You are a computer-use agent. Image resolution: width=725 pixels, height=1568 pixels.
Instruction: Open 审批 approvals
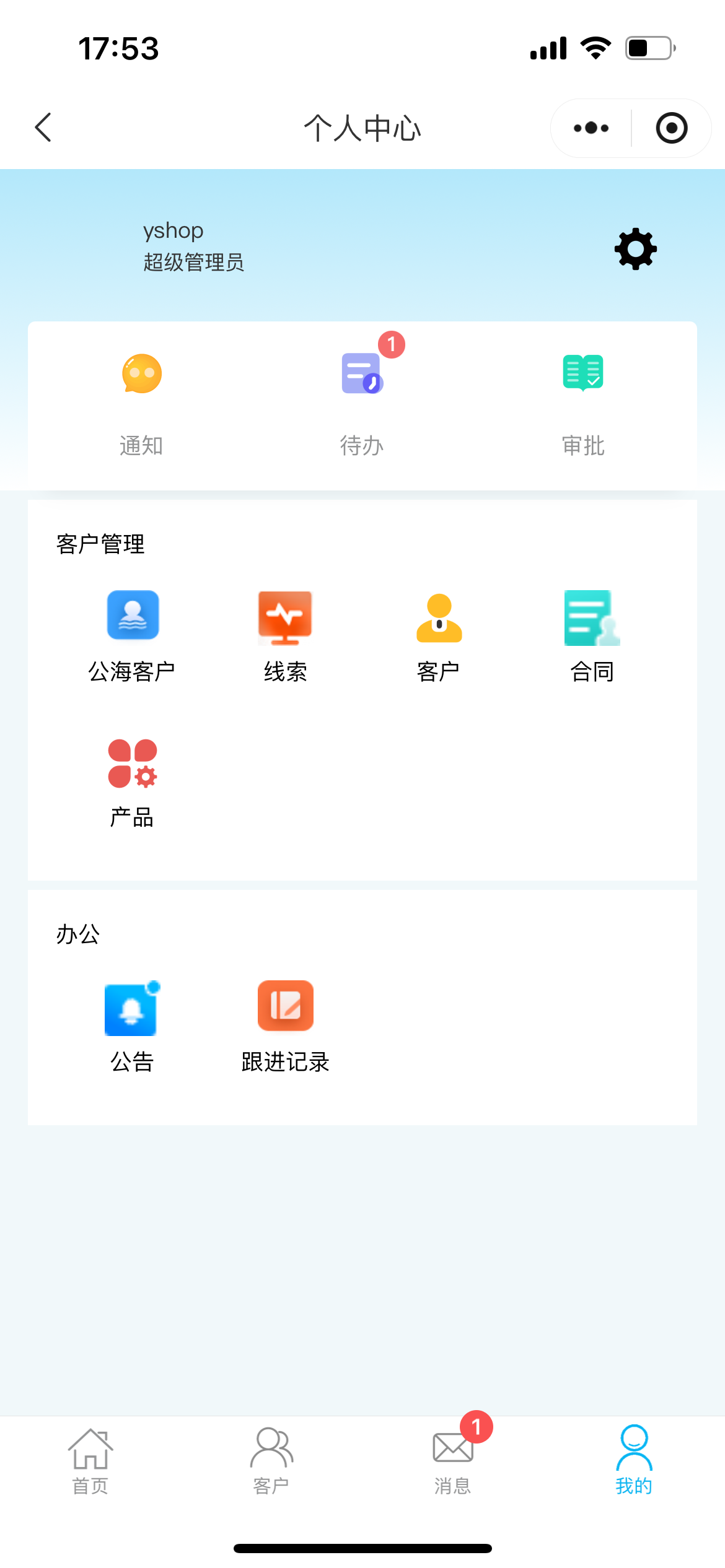click(x=583, y=403)
